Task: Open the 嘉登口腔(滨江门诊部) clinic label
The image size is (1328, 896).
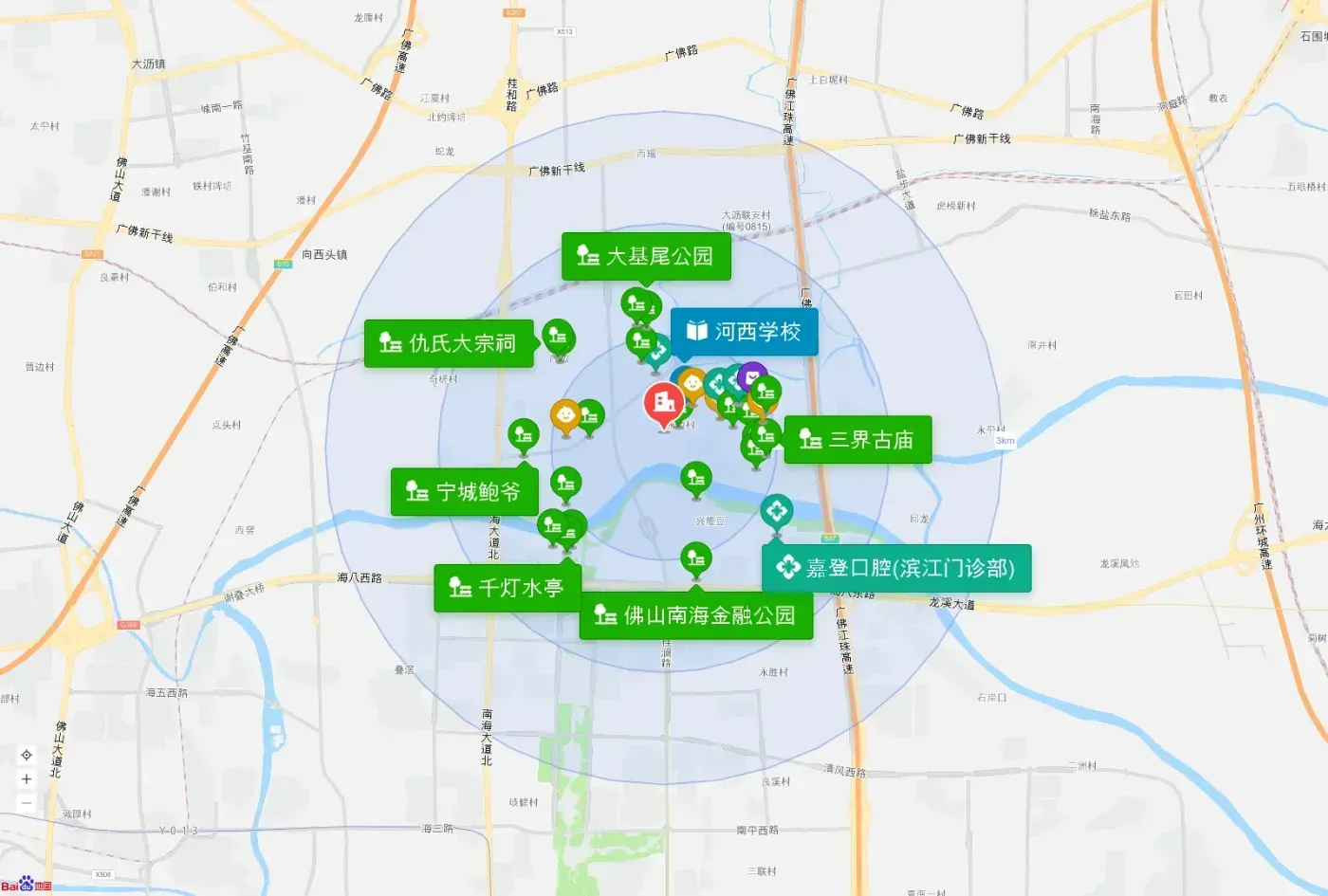Action: point(896,568)
